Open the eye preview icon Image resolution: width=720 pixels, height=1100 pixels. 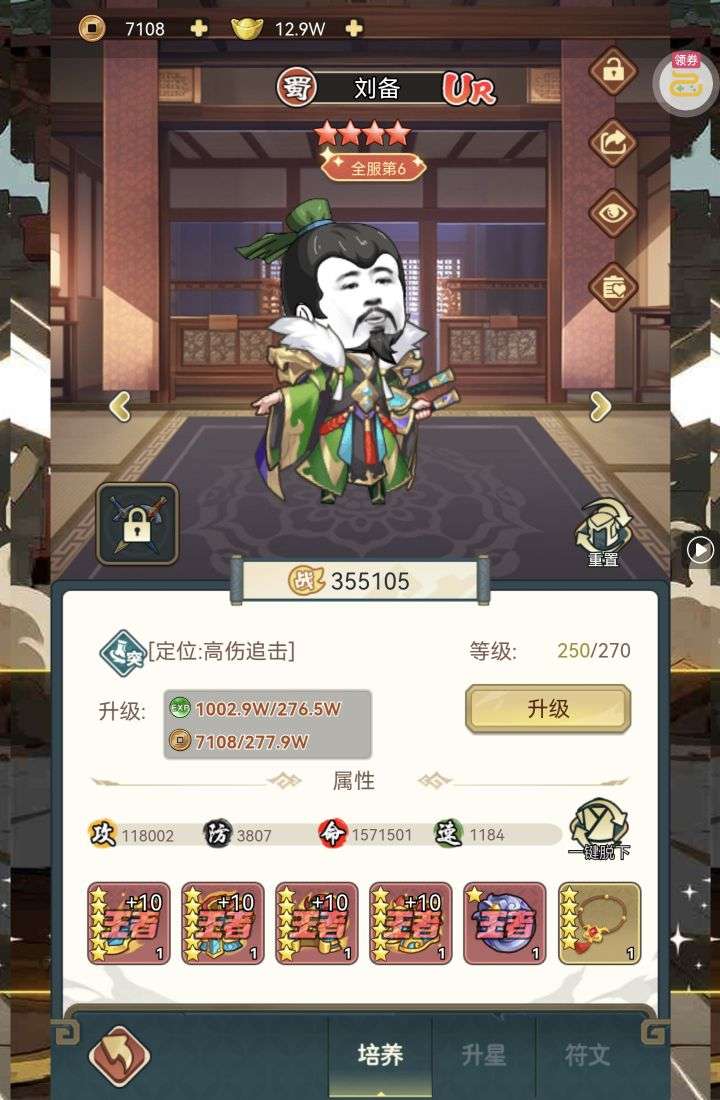click(x=613, y=212)
